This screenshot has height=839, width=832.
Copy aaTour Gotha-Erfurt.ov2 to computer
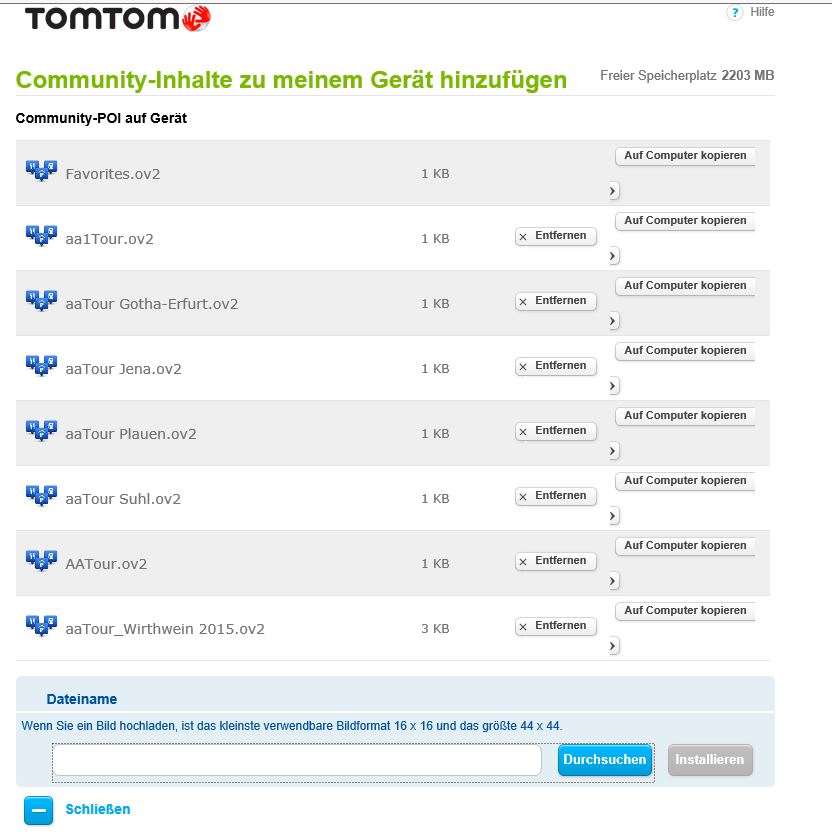click(685, 286)
